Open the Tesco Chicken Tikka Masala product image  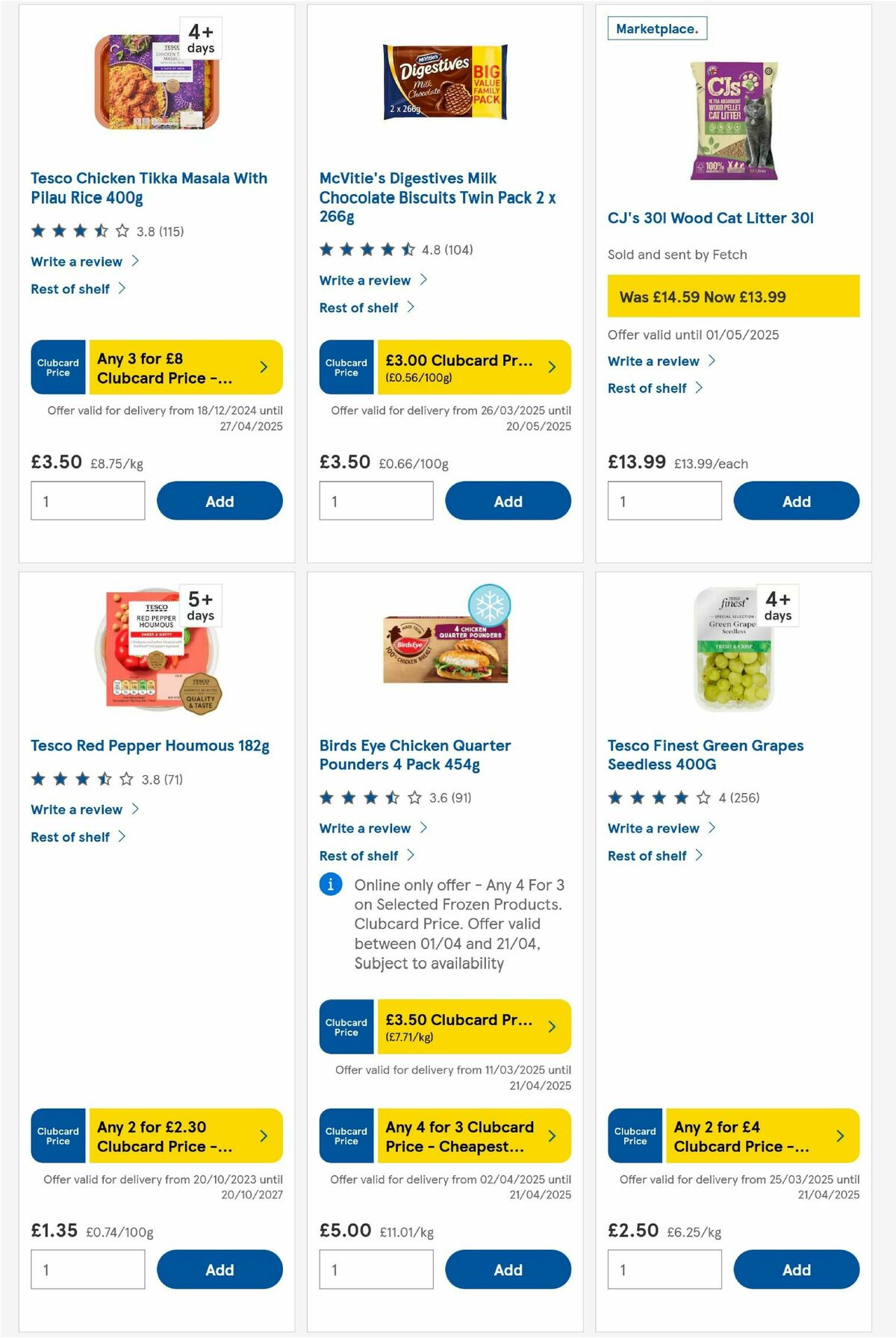coord(158,82)
